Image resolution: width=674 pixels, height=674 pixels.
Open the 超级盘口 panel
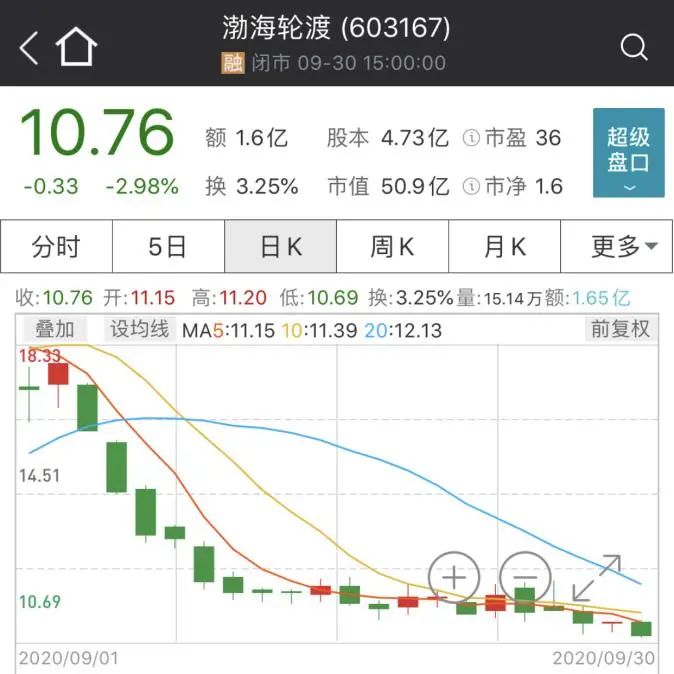click(628, 152)
